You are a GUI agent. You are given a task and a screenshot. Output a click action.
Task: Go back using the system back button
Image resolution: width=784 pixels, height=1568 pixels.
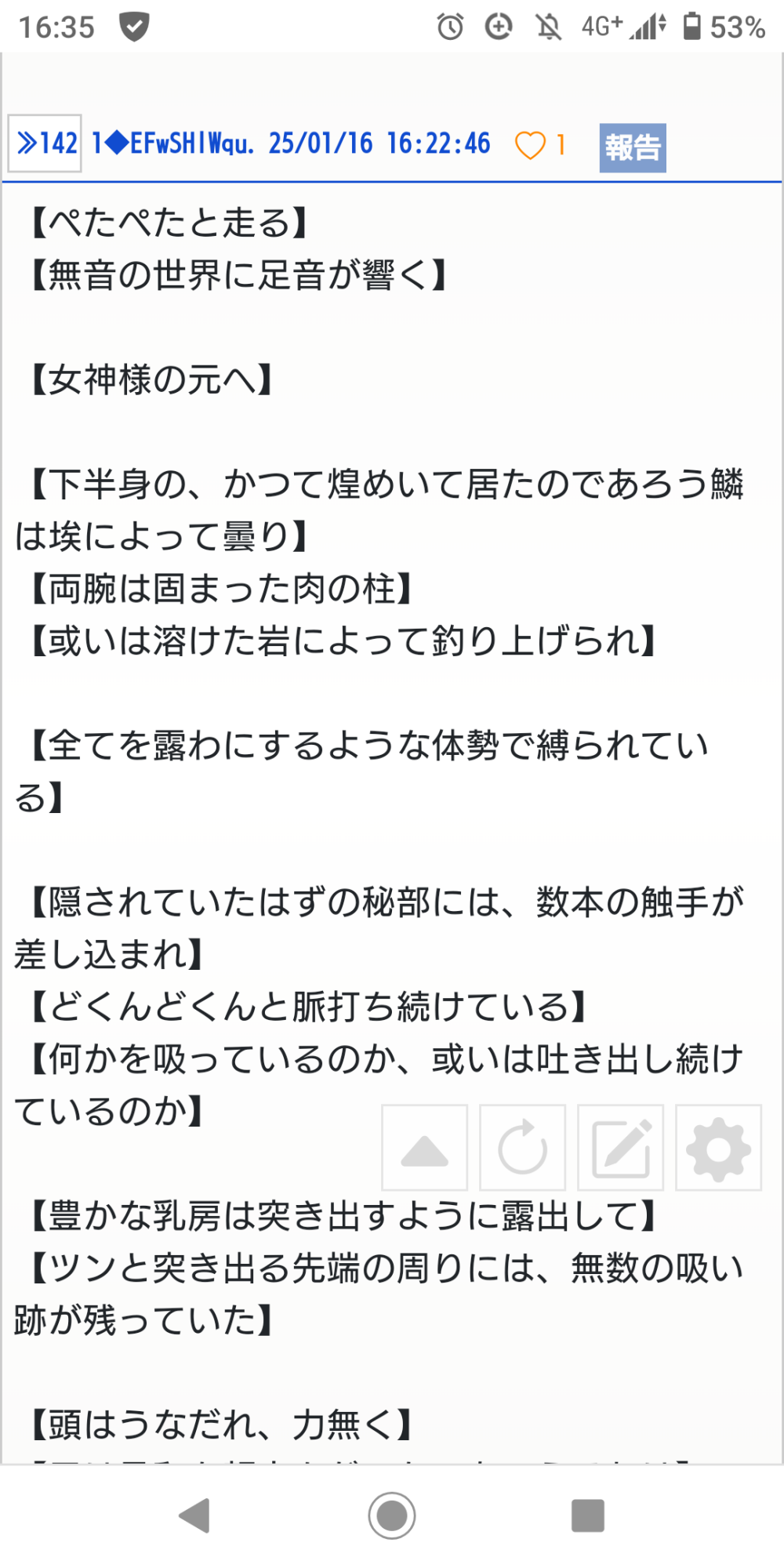click(x=194, y=1515)
